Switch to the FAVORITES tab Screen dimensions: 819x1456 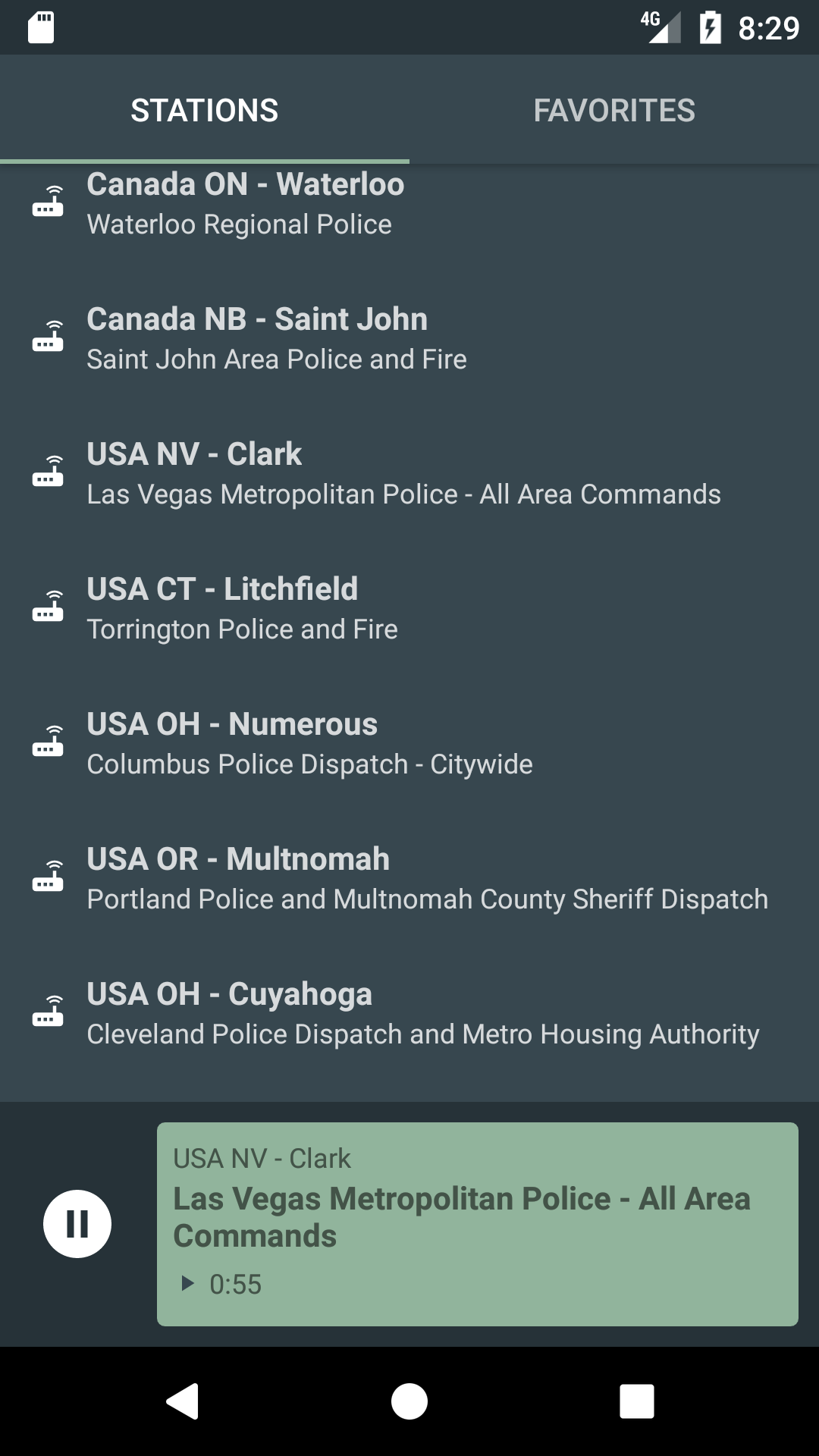(613, 110)
